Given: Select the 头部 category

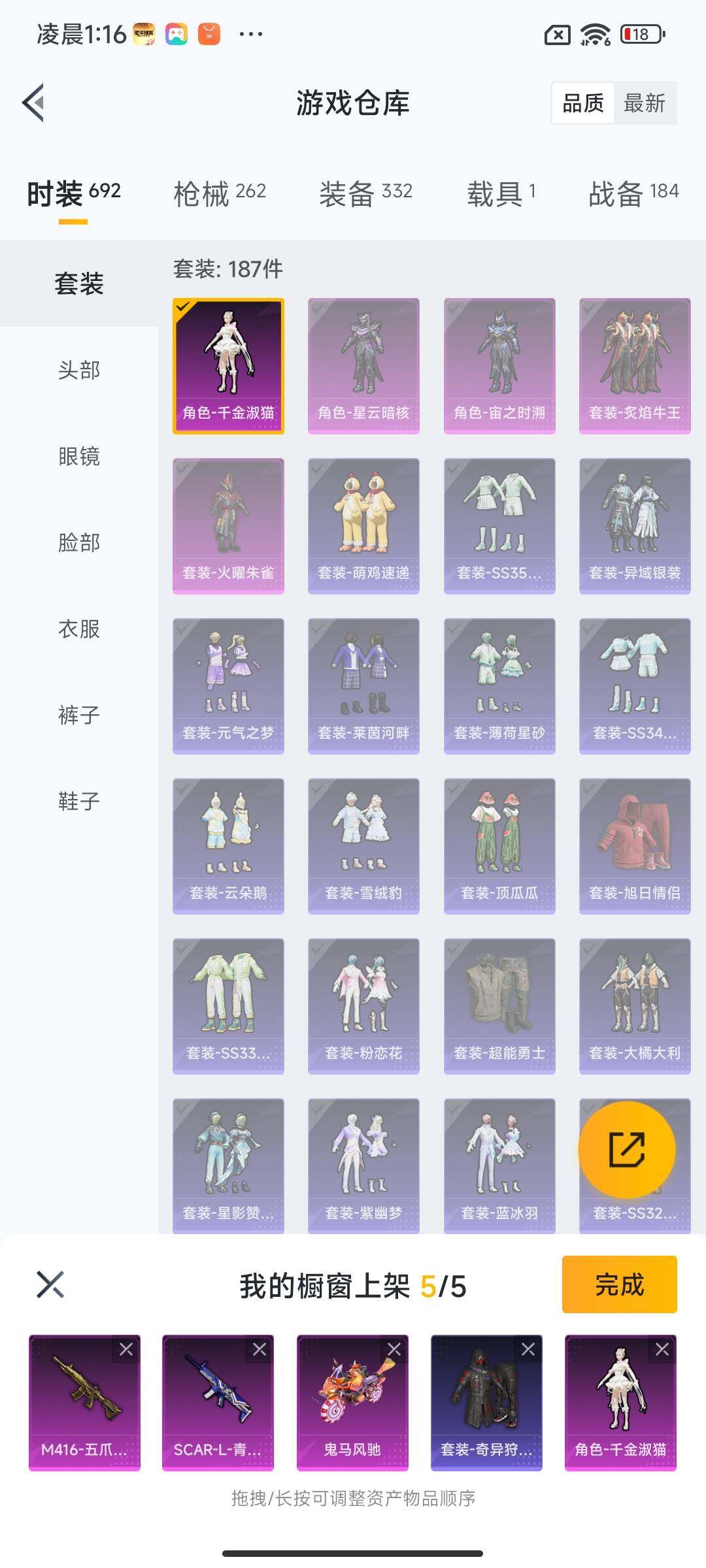Looking at the screenshot, I should coord(79,370).
